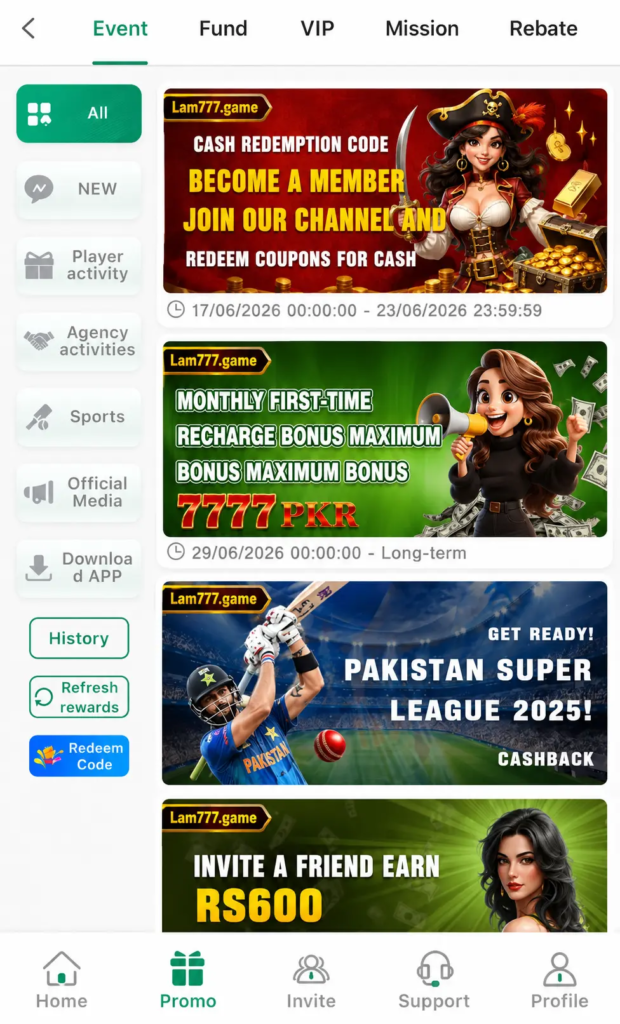Open the Invite a Friend Earn RS600 banner
The image size is (620, 1024).
click(385, 866)
